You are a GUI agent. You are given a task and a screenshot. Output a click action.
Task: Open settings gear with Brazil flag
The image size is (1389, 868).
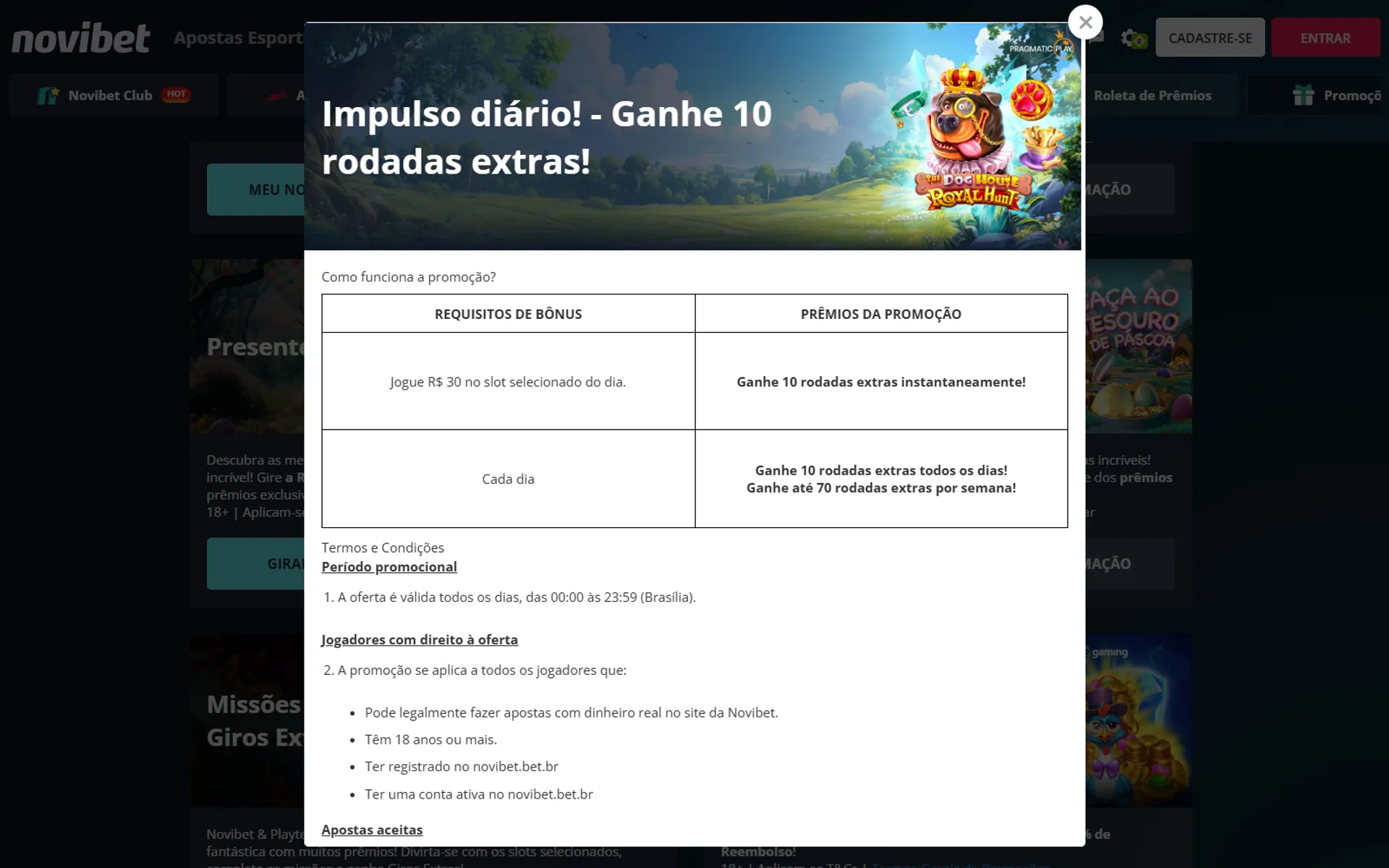click(1134, 38)
